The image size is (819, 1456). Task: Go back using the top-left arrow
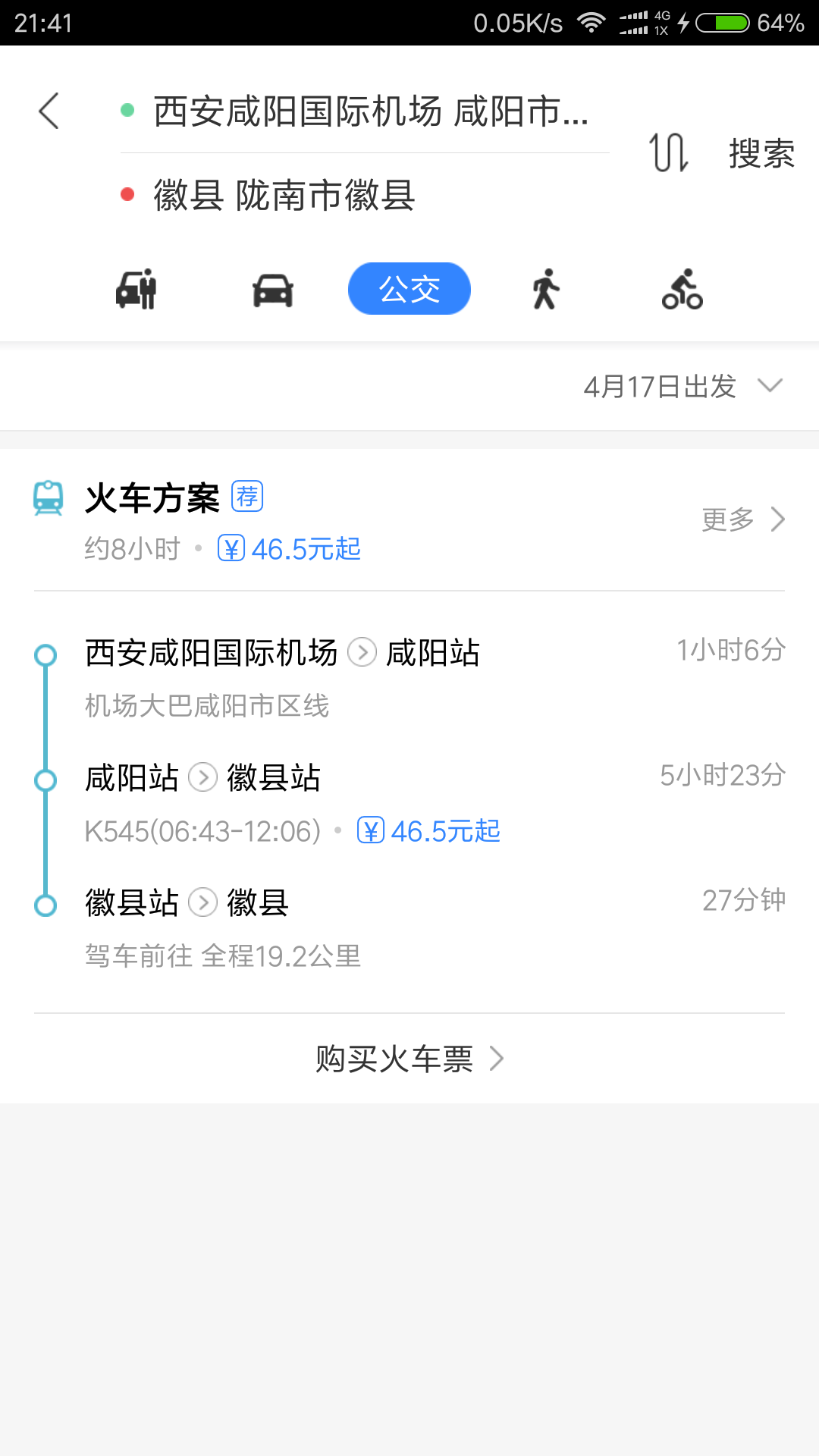pyautogui.click(x=49, y=111)
